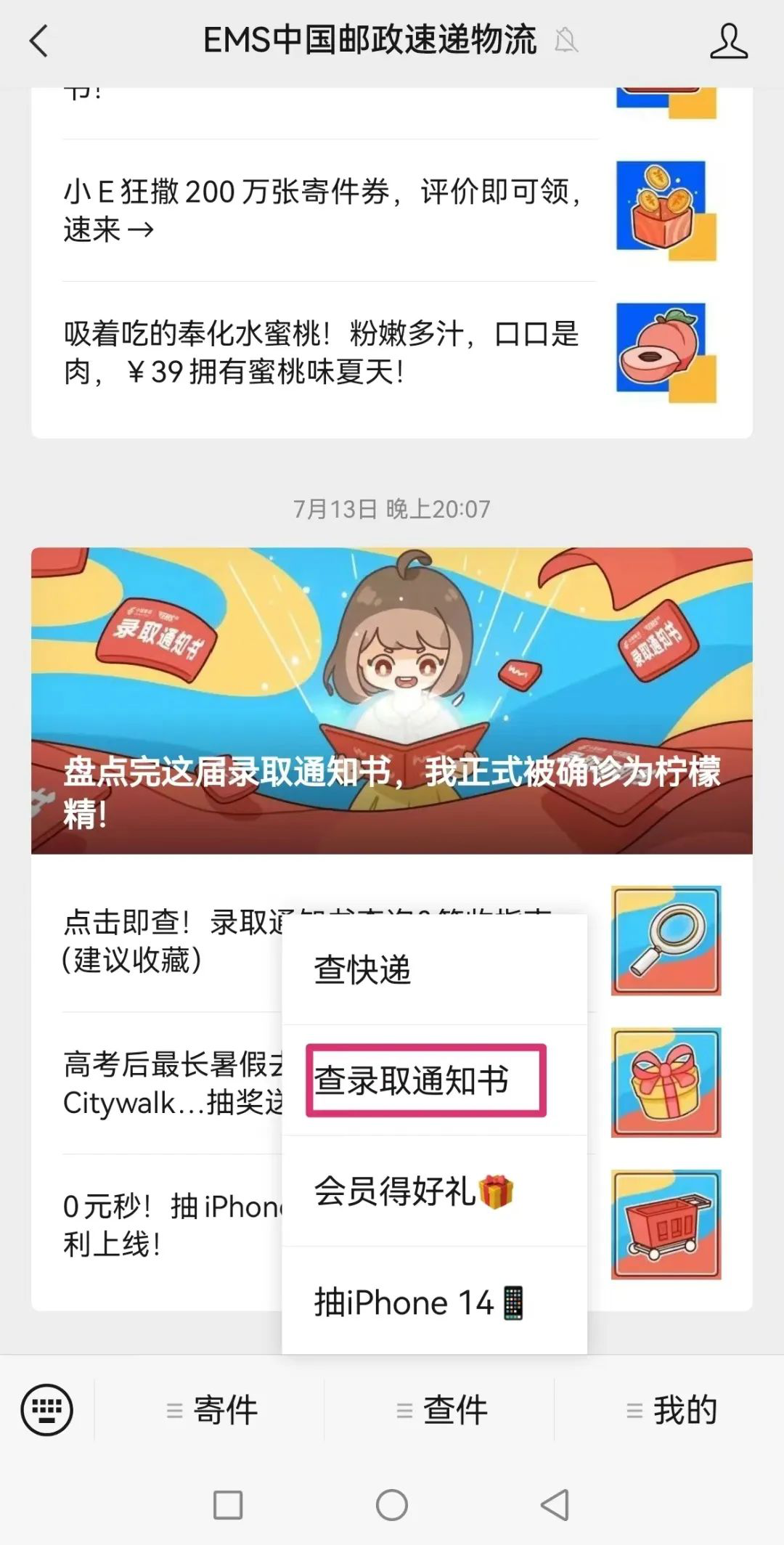Select 查快递 from the popup menu
This screenshot has height=1545, width=784.
coord(434,970)
